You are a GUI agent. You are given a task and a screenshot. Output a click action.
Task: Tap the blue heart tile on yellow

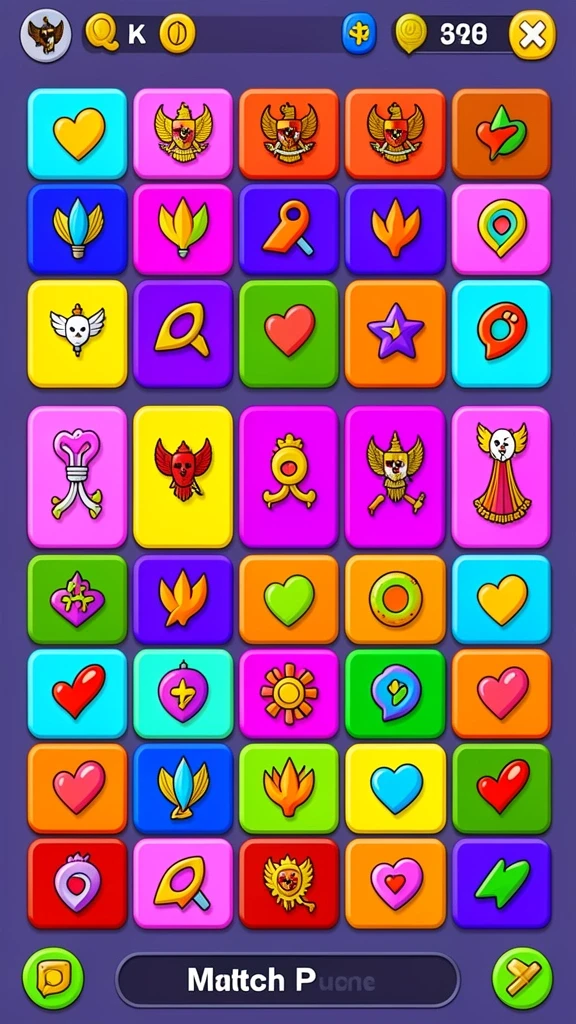tap(395, 788)
